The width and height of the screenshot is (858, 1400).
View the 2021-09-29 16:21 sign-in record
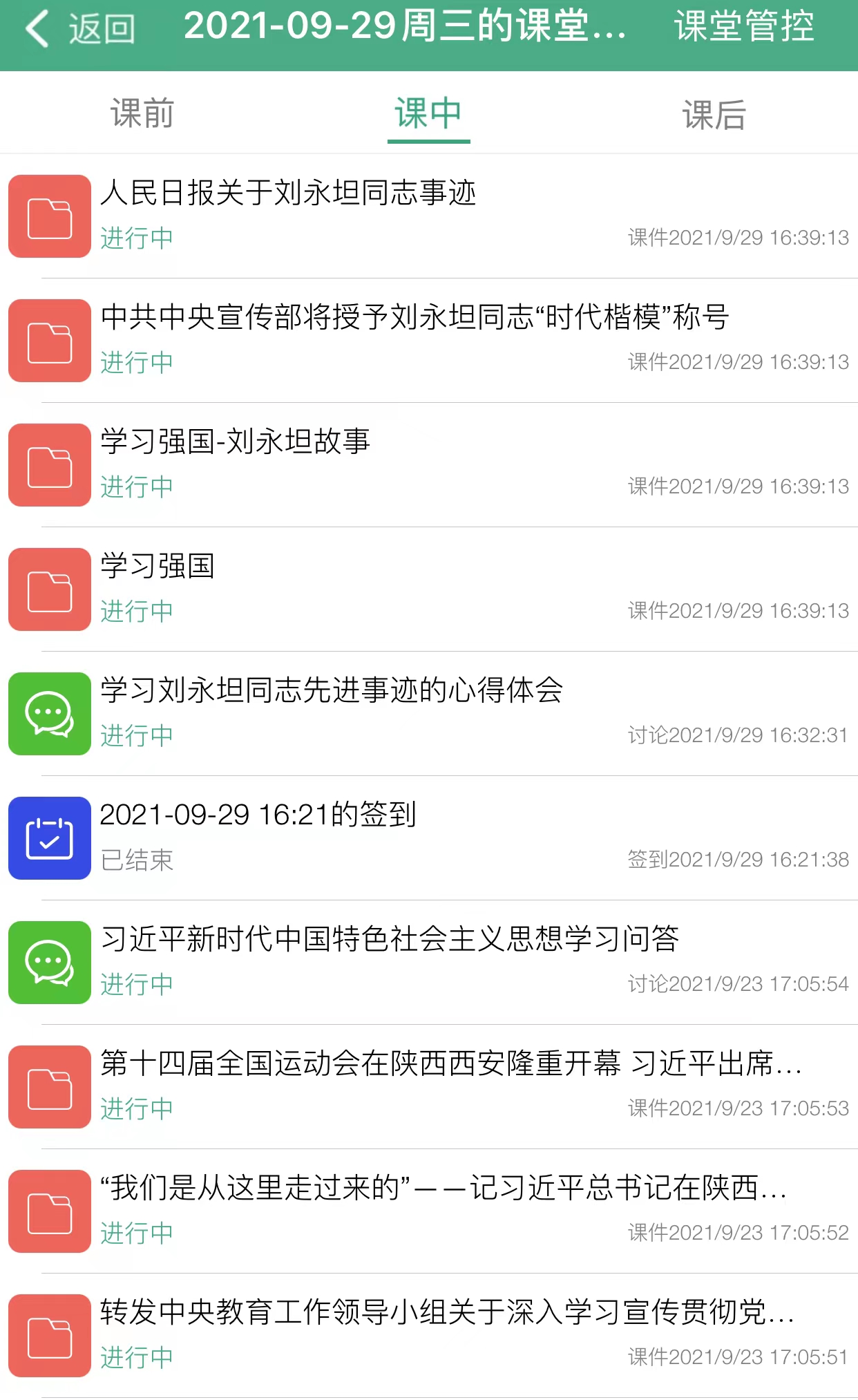click(x=429, y=838)
